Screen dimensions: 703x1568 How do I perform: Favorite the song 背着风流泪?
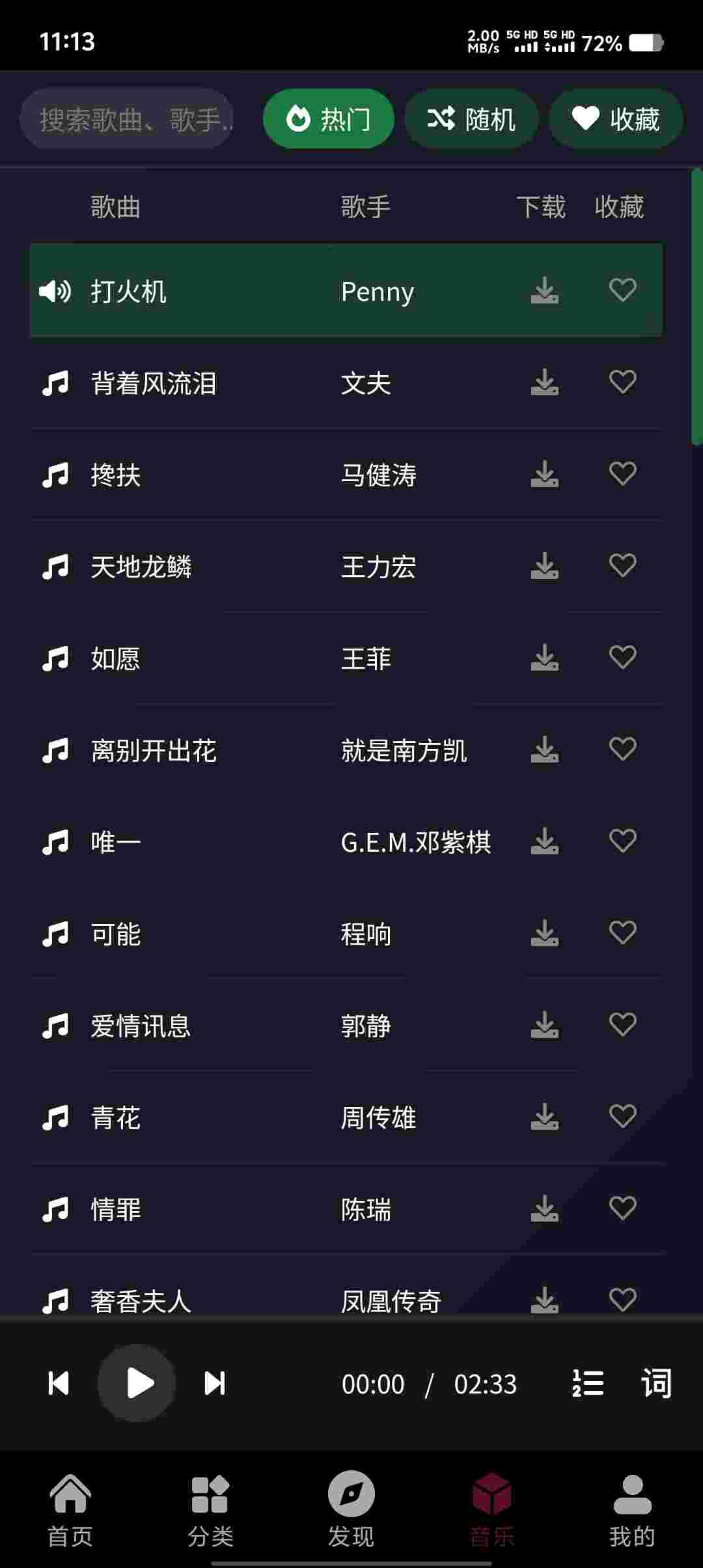click(x=622, y=382)
